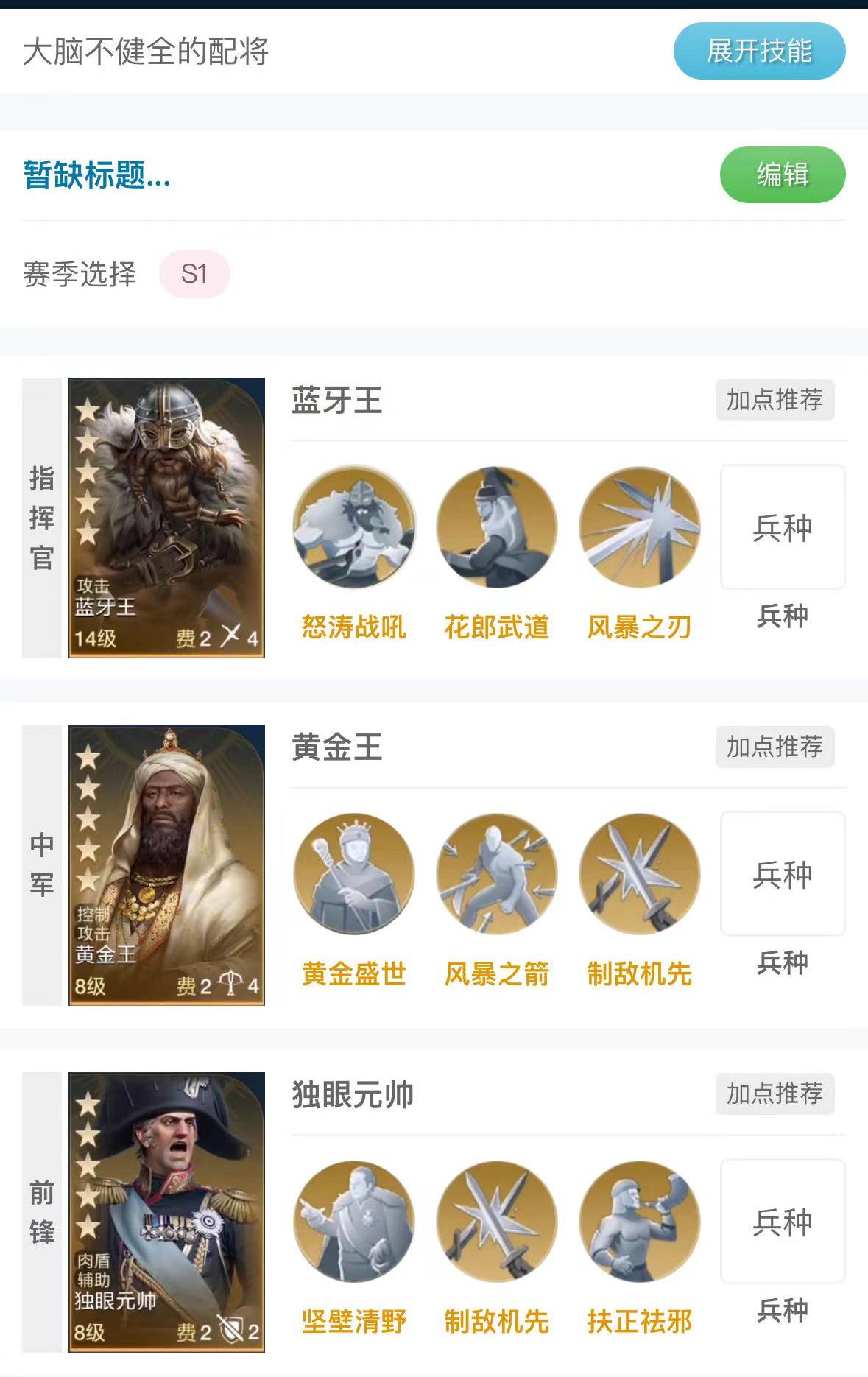Choose 兵种 for 独眼元帅
Image resolution: width=868 pixels, height=1377 pixels.
pos(783,1222)
